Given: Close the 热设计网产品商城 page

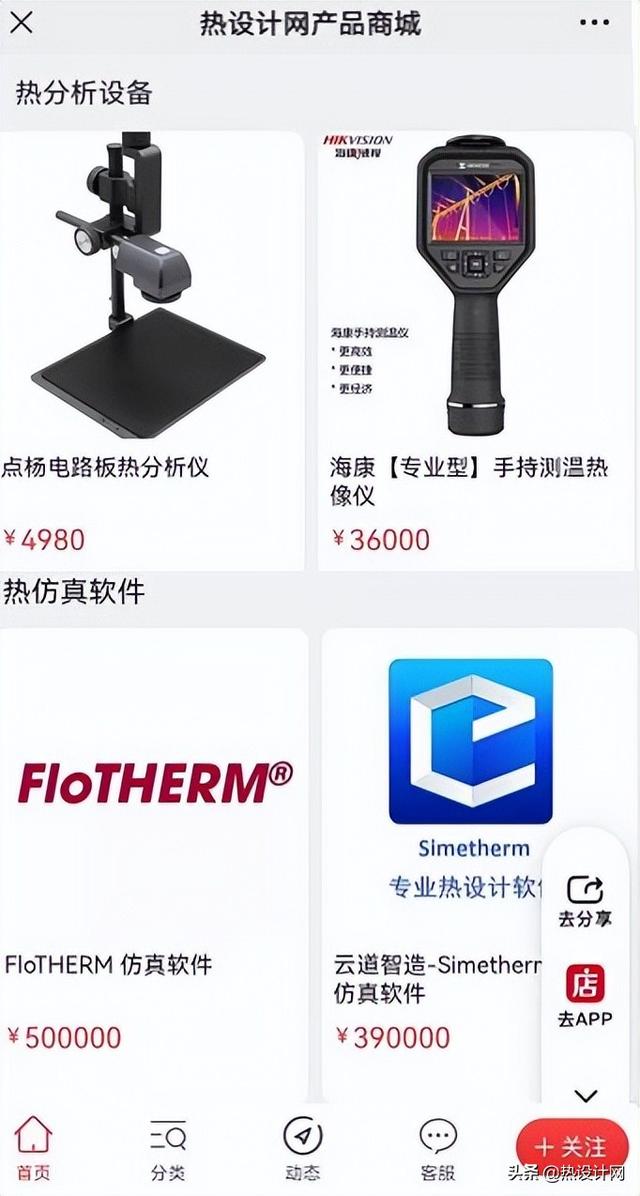Looking at the screenshot, I should (21, 22).
